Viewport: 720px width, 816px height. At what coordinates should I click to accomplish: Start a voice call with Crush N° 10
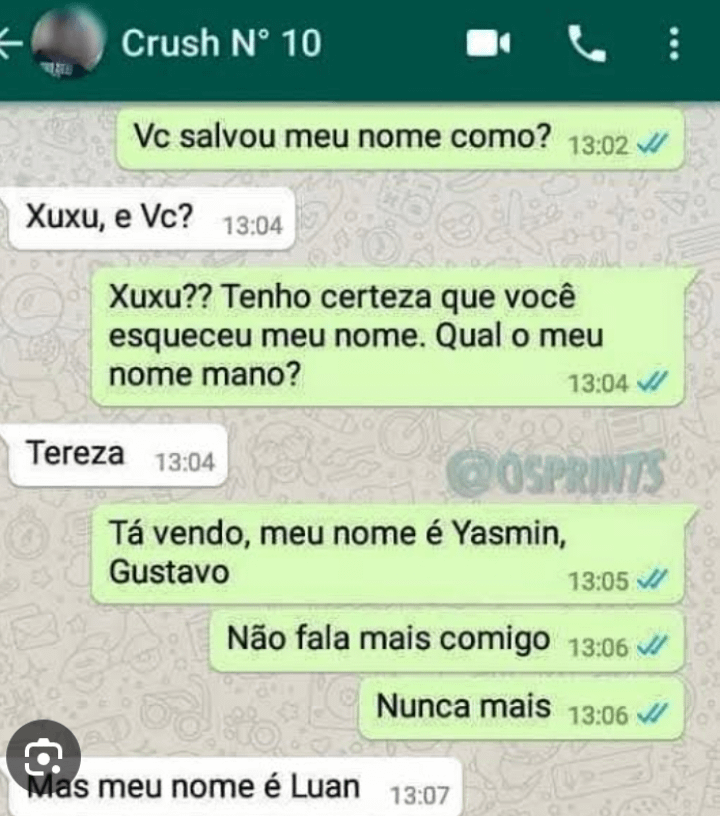coord(586,43)
